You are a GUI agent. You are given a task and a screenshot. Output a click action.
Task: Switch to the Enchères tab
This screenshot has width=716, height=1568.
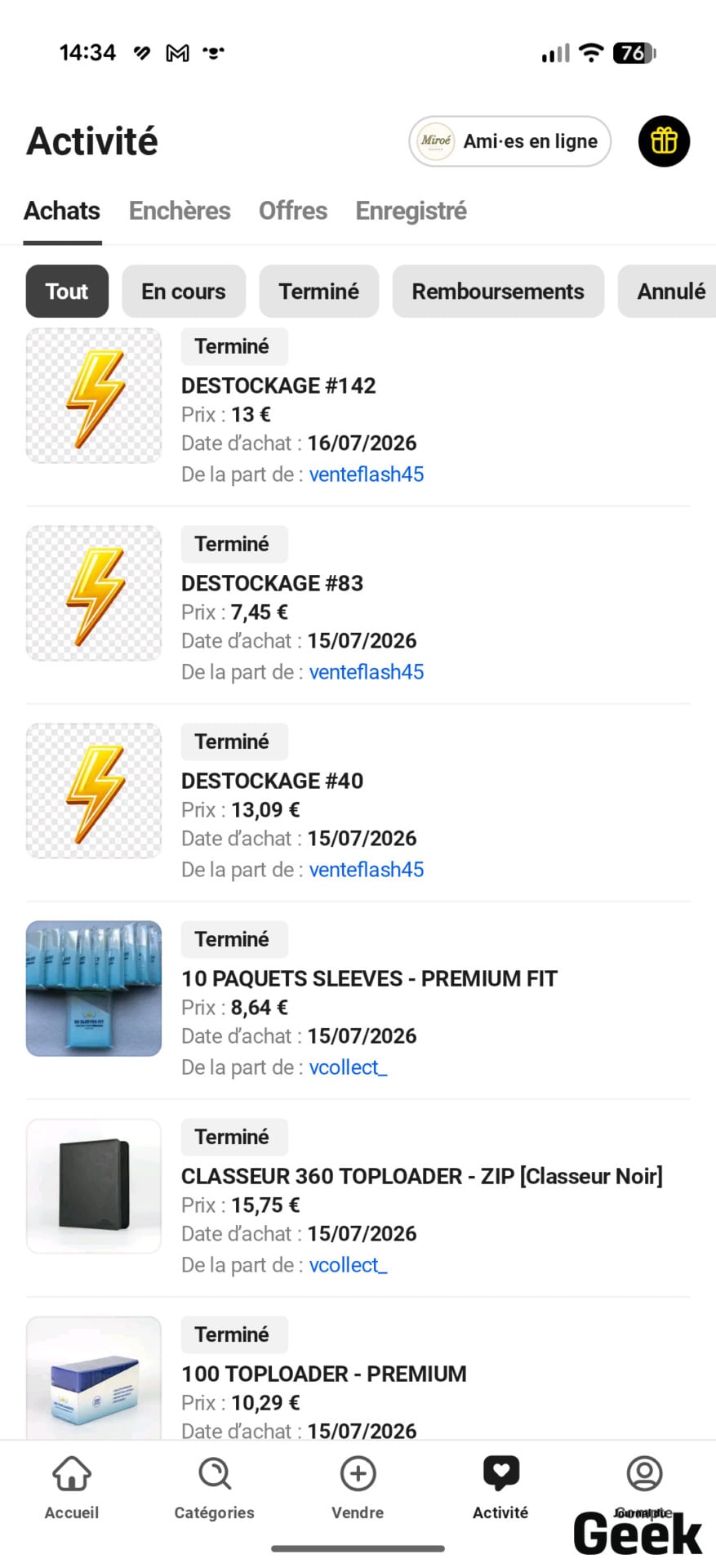(180, 211)
